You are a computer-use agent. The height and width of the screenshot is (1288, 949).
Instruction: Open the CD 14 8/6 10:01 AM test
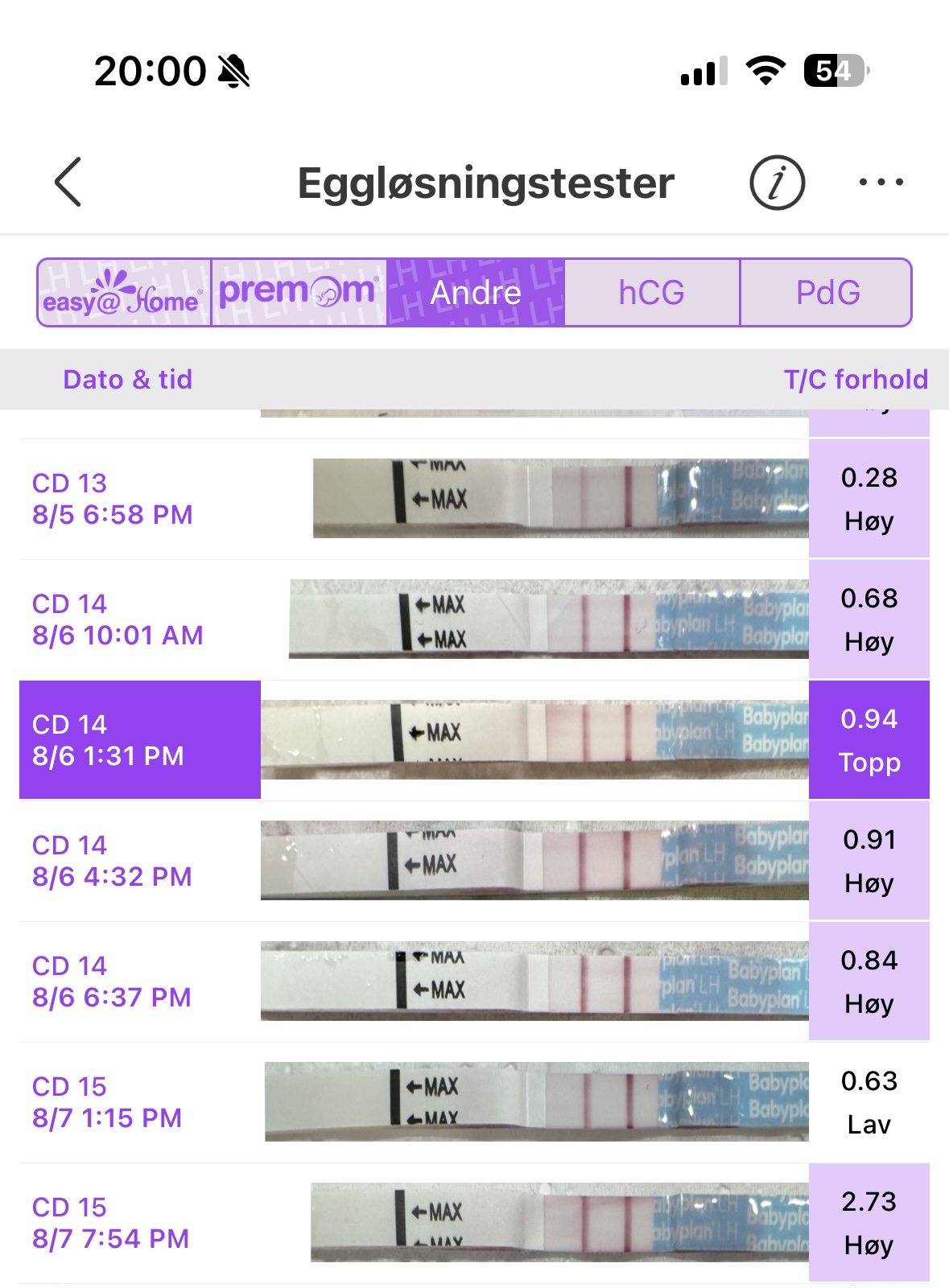click(x=118, y=619)
